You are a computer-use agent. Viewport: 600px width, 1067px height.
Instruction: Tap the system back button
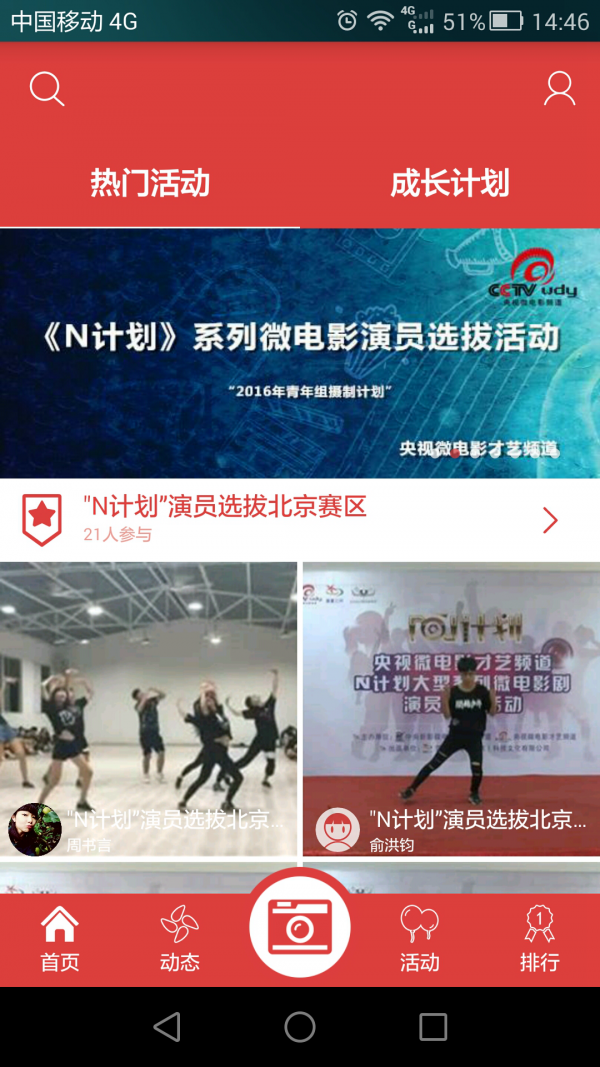(167, 1027)
